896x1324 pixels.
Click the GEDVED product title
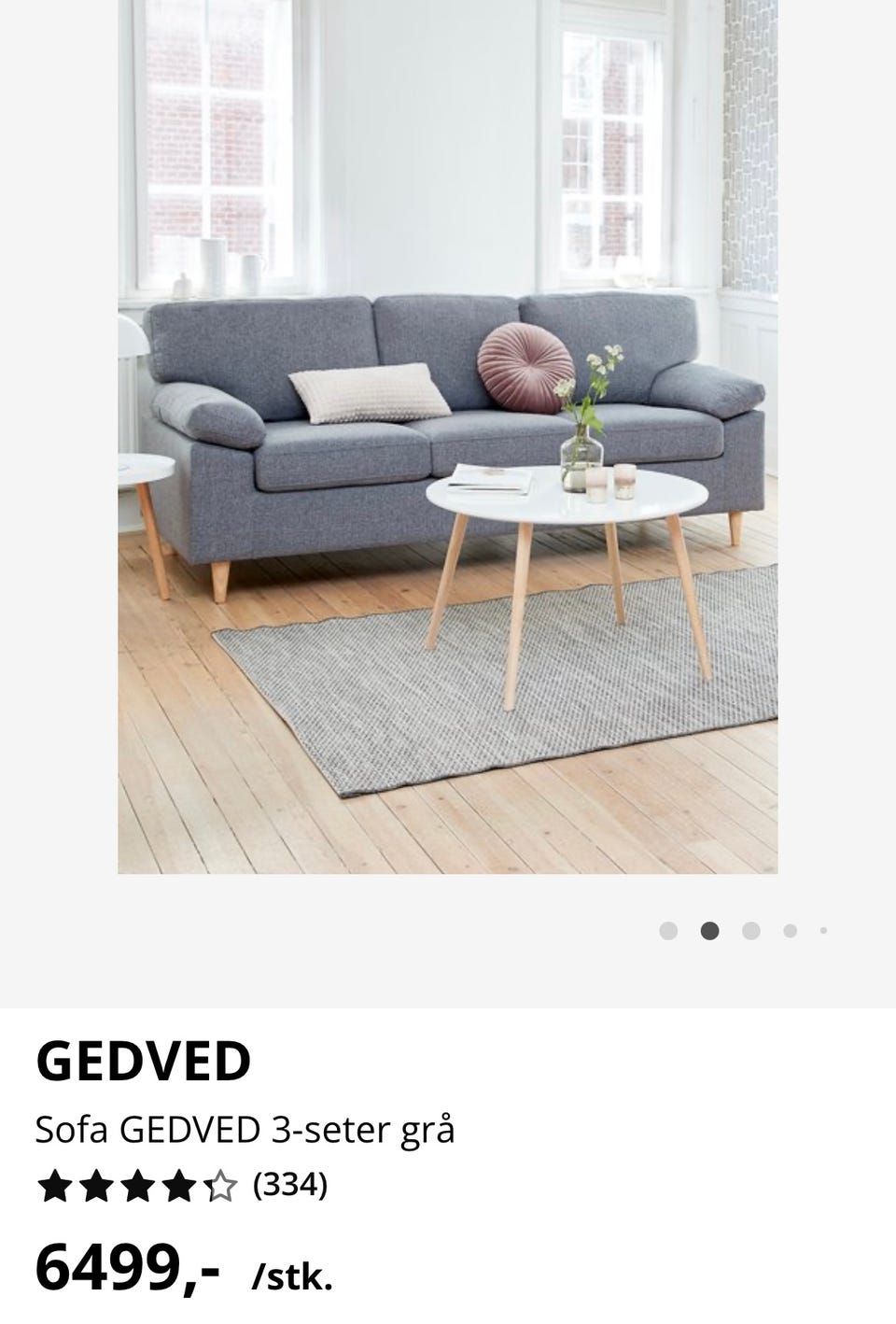(142, 1063)
